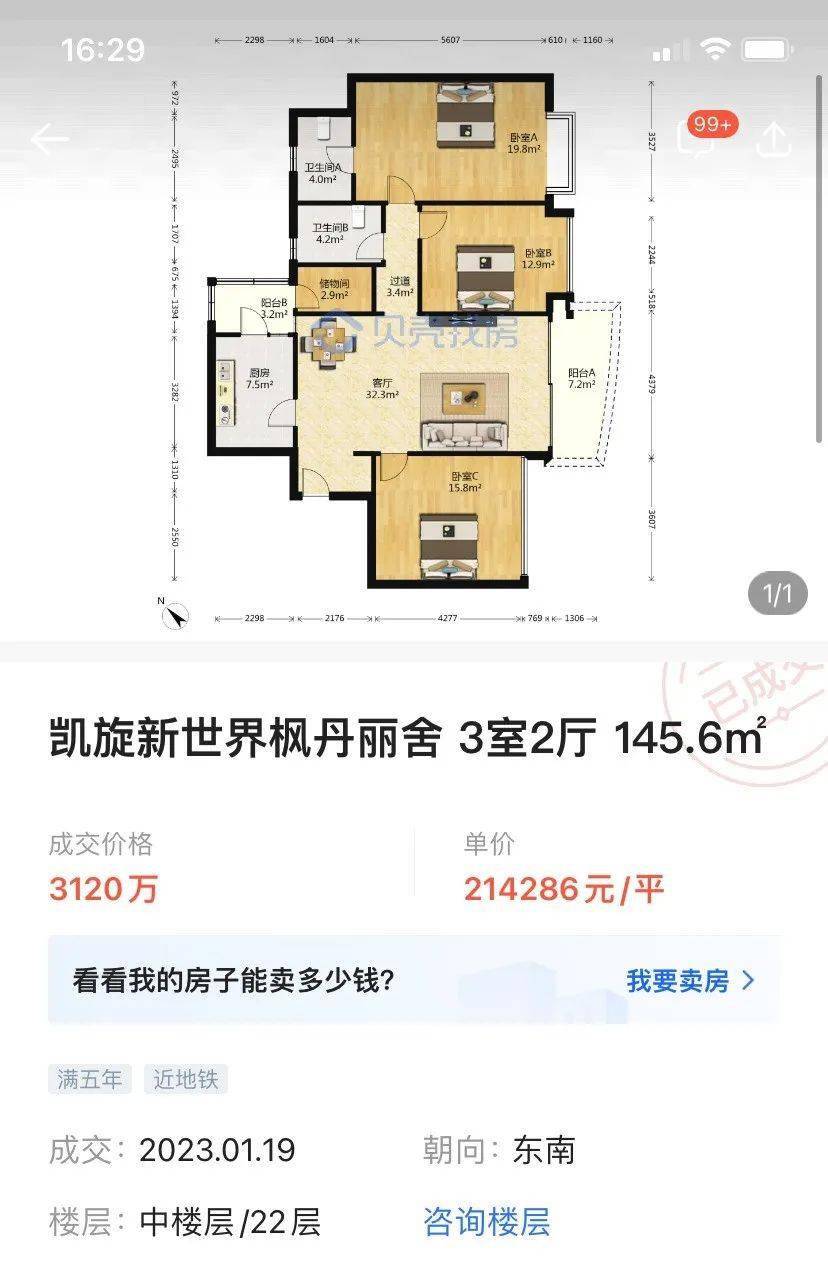The height and width of the screenshot is (1266, 828).
Task: Share this property listing
Action: tap(773, 139)
